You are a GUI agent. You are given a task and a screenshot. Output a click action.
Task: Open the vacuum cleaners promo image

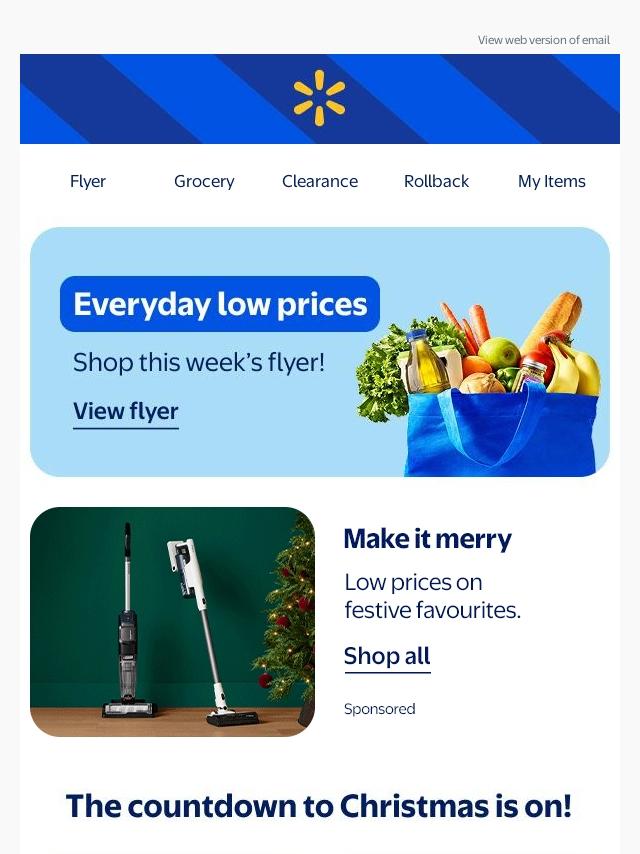pos(172,621)
